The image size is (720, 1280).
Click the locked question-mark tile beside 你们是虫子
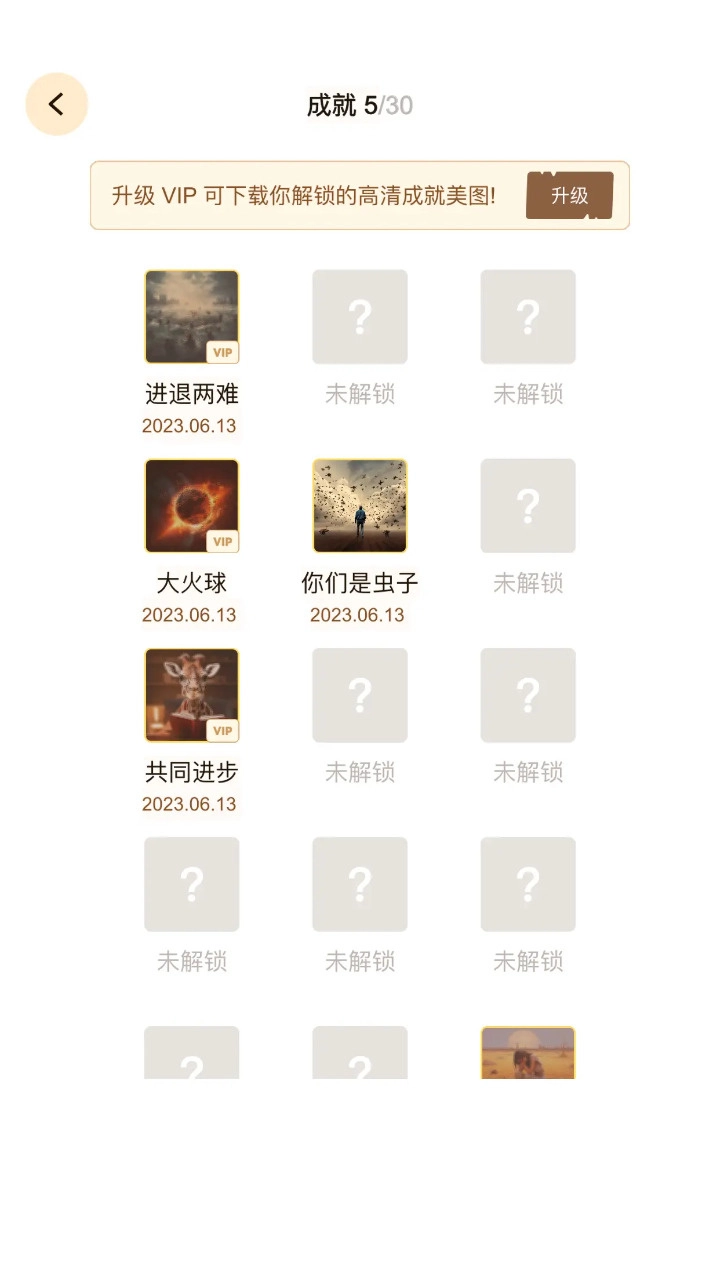pos(528,506)
